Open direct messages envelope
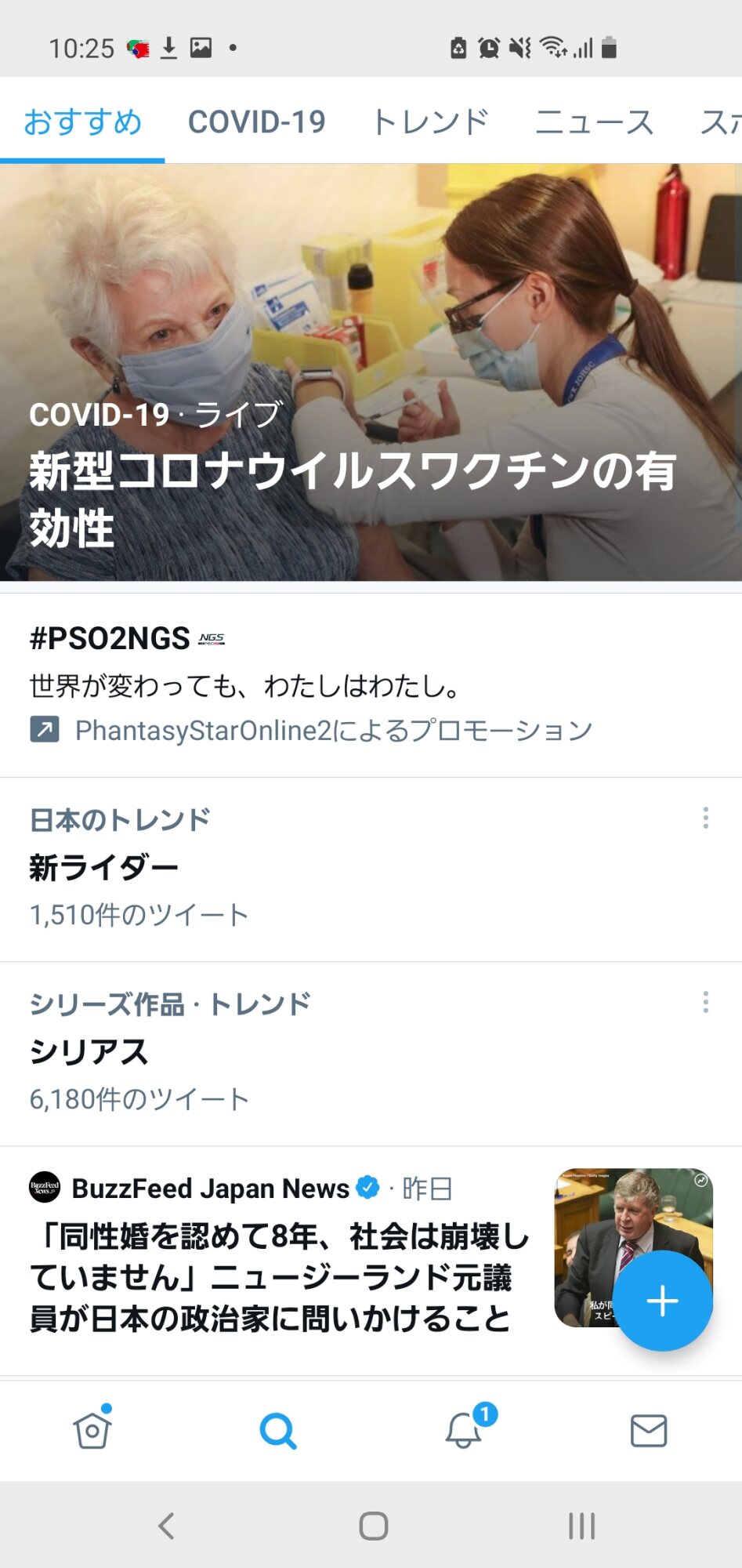Viewport: 742px width, 1568px height. [x=649, y=1431]
